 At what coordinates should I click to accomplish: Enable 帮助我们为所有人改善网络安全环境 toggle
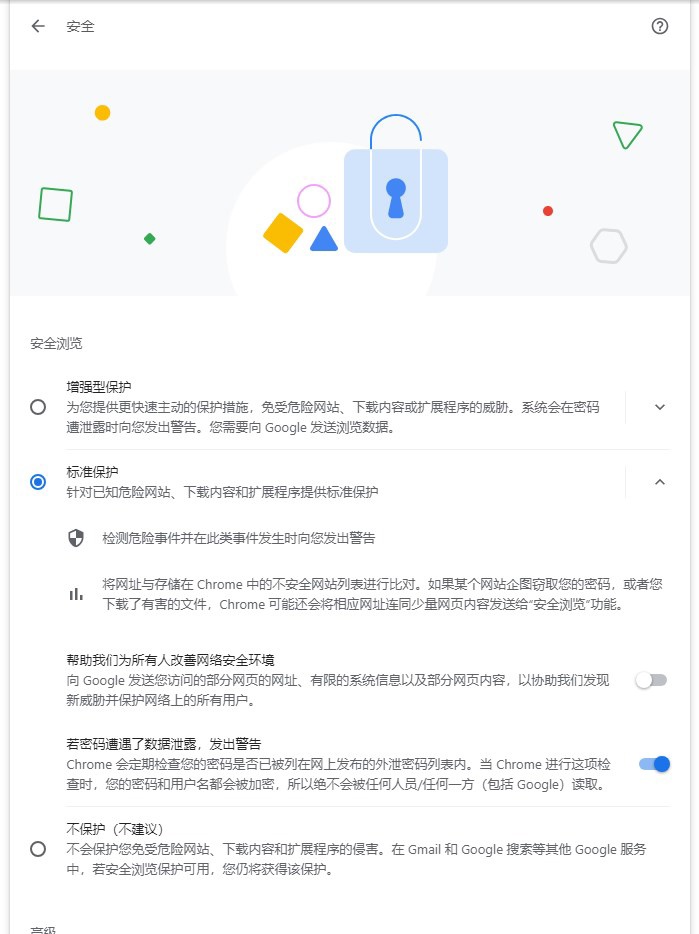[x=652, y=680]
